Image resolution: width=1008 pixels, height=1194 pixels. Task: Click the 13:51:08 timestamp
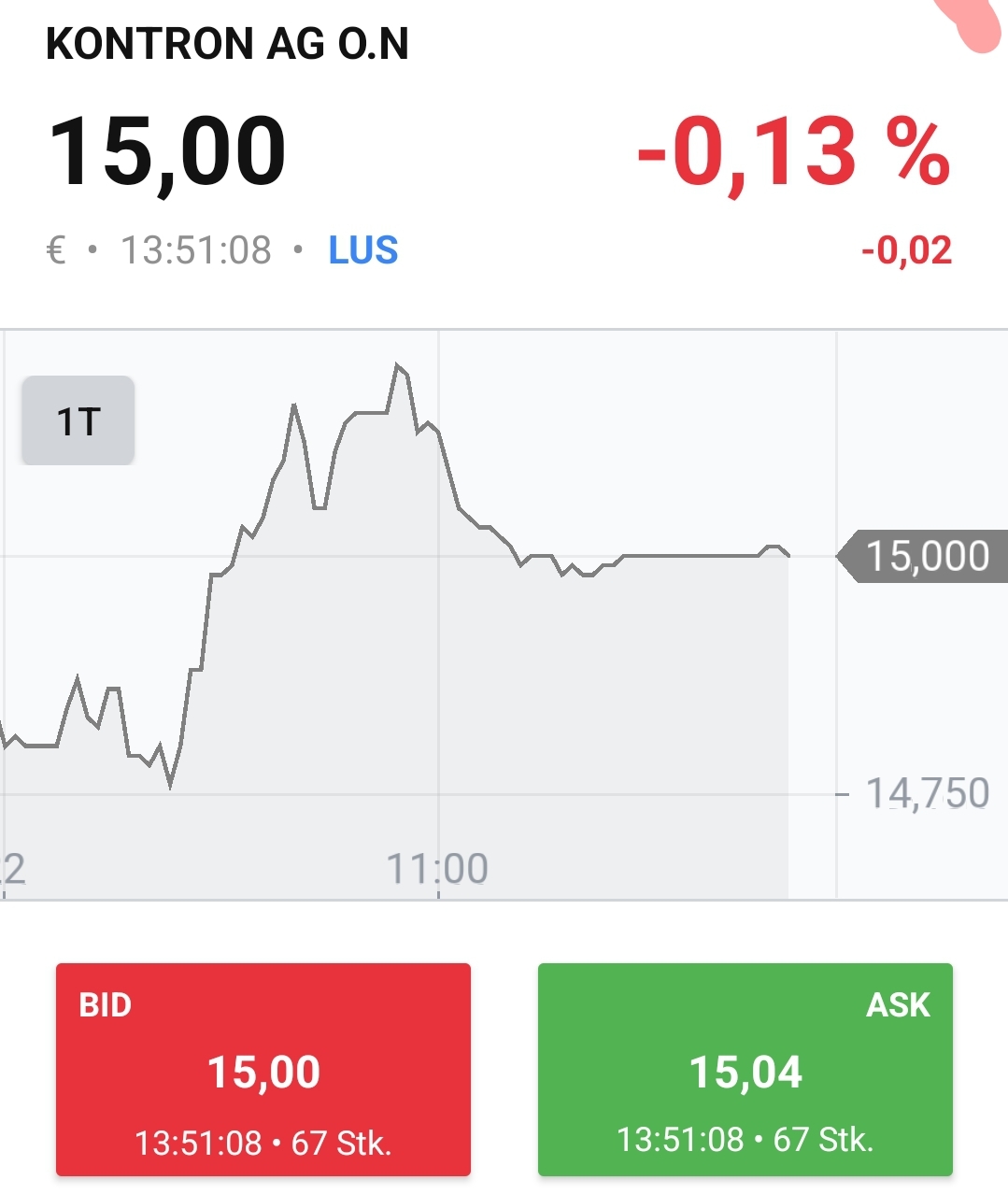196,249
